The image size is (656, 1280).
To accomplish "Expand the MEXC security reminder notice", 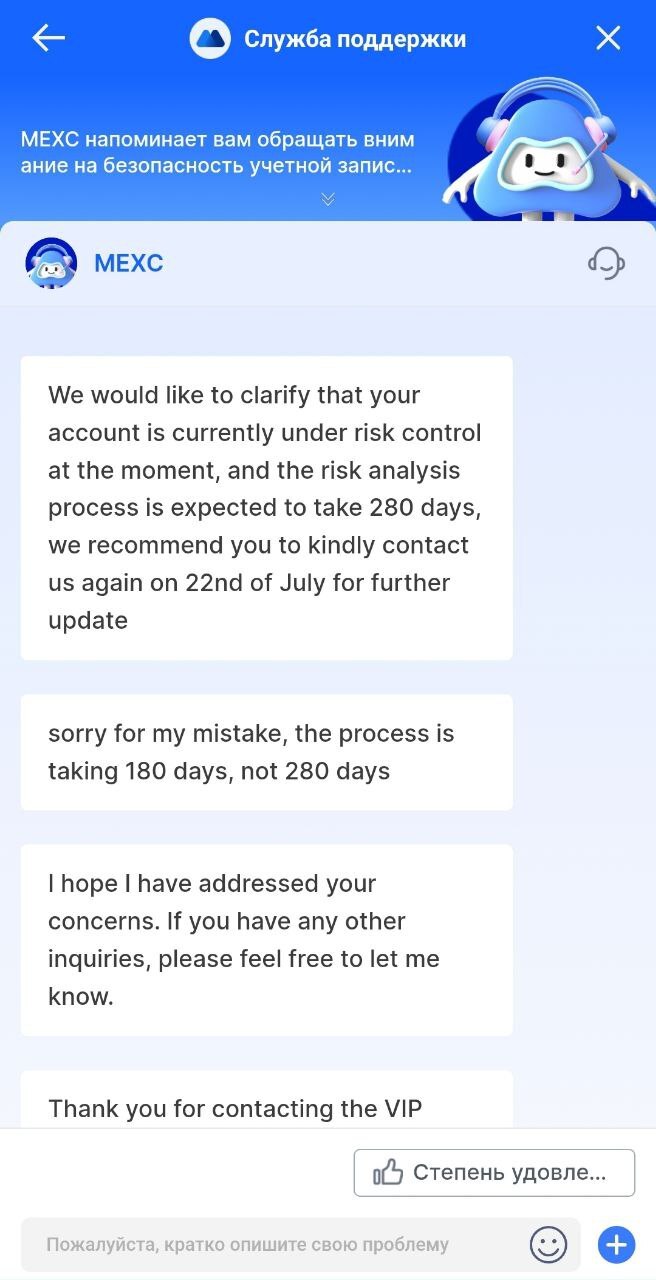I will [327, 199].
